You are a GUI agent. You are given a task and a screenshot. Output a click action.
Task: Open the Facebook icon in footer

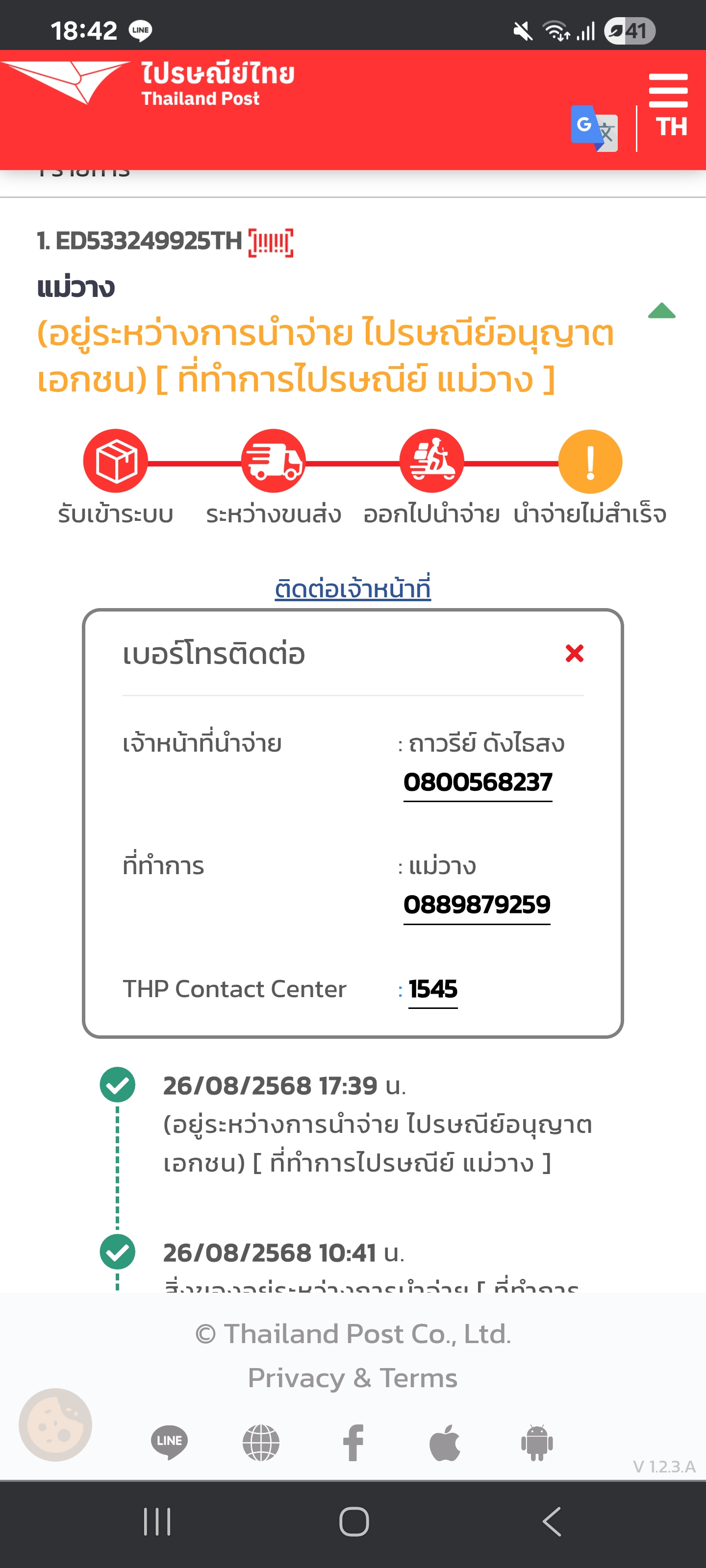353,1443
